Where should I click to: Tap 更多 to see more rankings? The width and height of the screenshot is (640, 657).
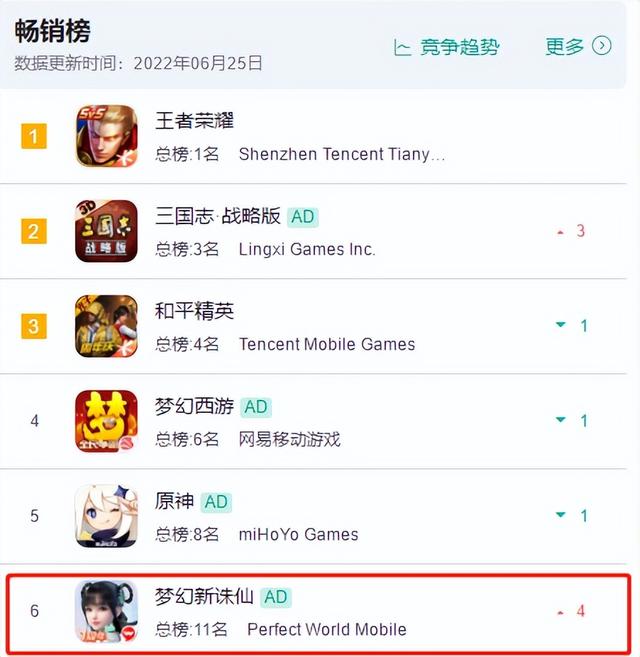(x=578, y=46)
